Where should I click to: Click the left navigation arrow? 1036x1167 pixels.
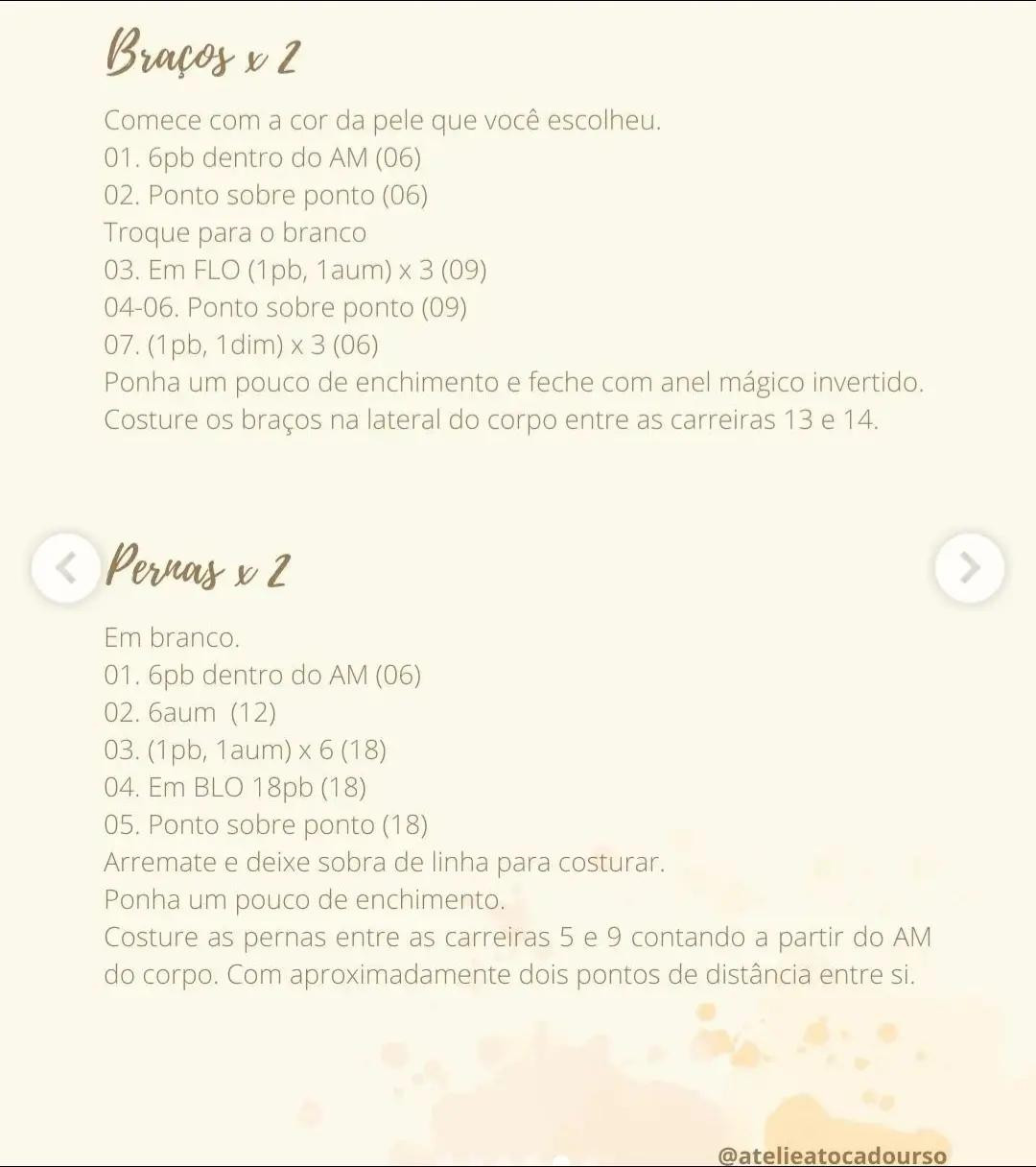[x=65, y=566]
